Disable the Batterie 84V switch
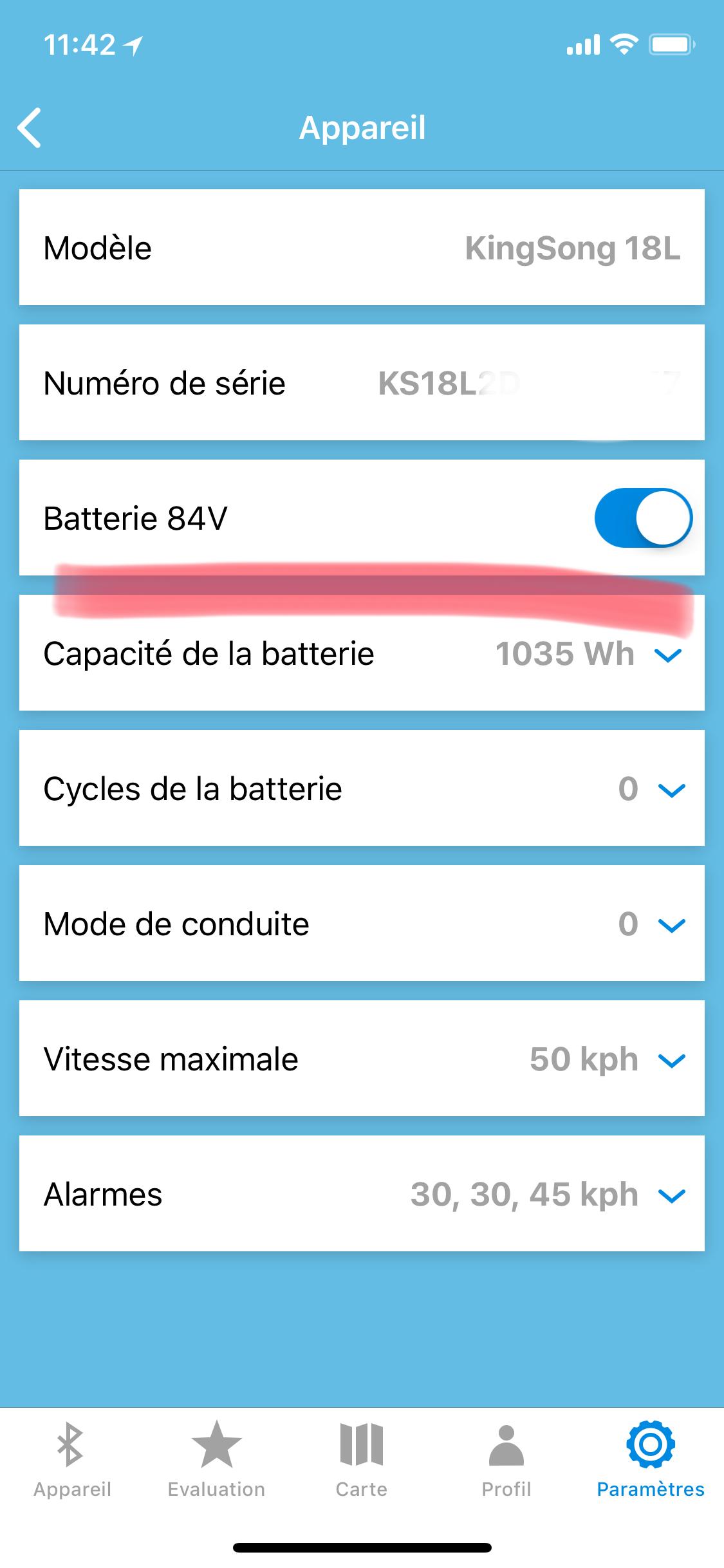Screen dimensions: 724x1568 click(643, 518)
